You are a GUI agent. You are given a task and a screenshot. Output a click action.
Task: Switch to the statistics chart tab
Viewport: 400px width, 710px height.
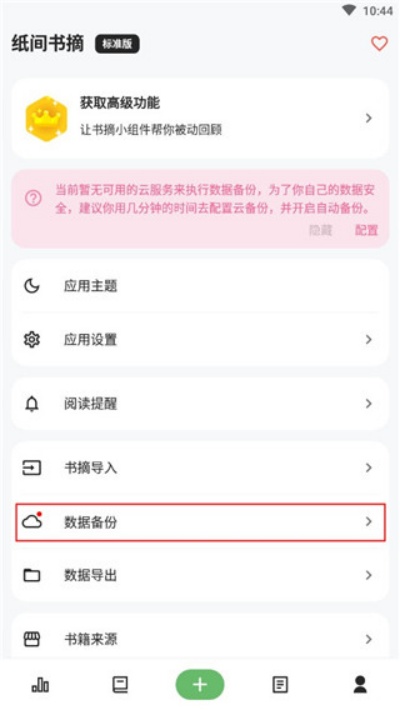[x=40, y=685]
